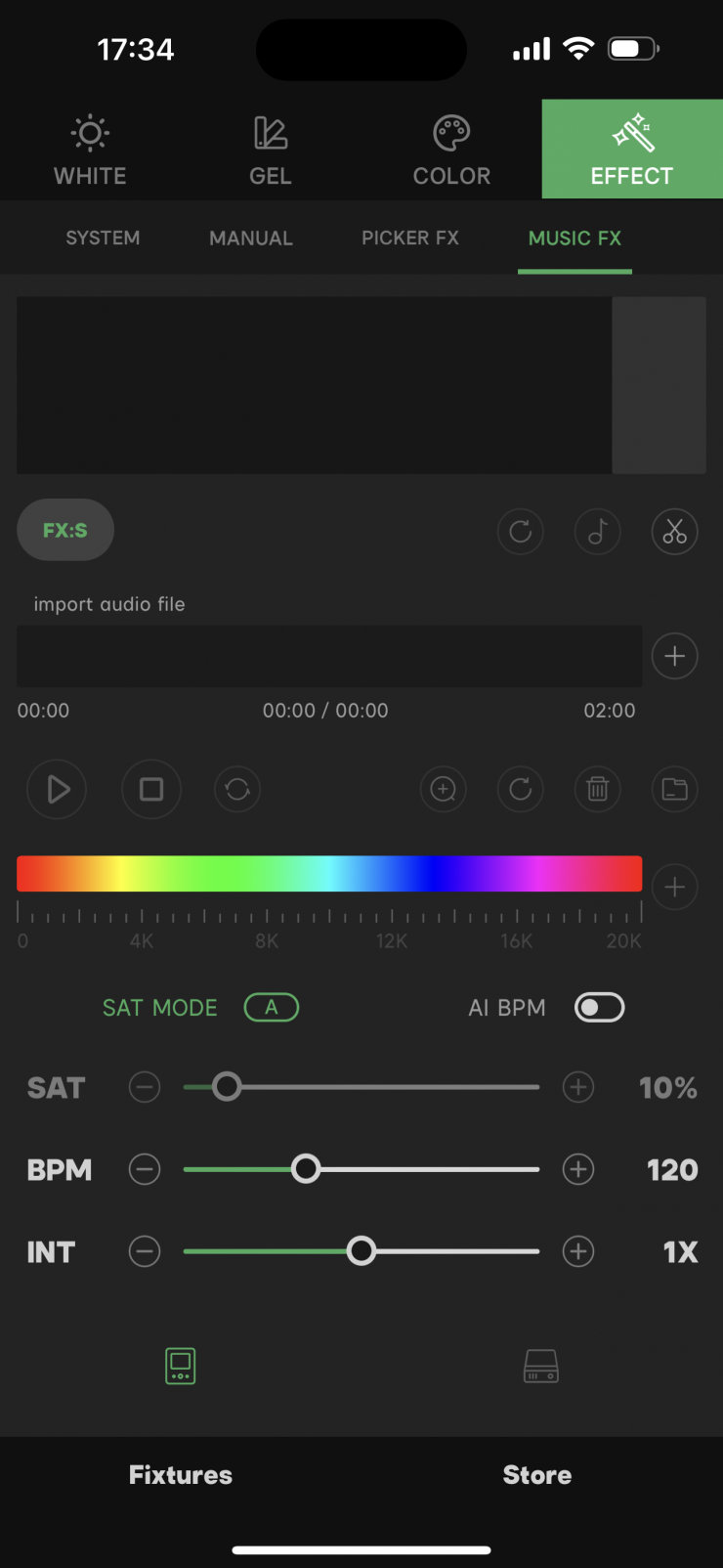Add an audio file with the plus icon
The width and height of the screenshot is (723, 1568).
click(x=674, y=656)
